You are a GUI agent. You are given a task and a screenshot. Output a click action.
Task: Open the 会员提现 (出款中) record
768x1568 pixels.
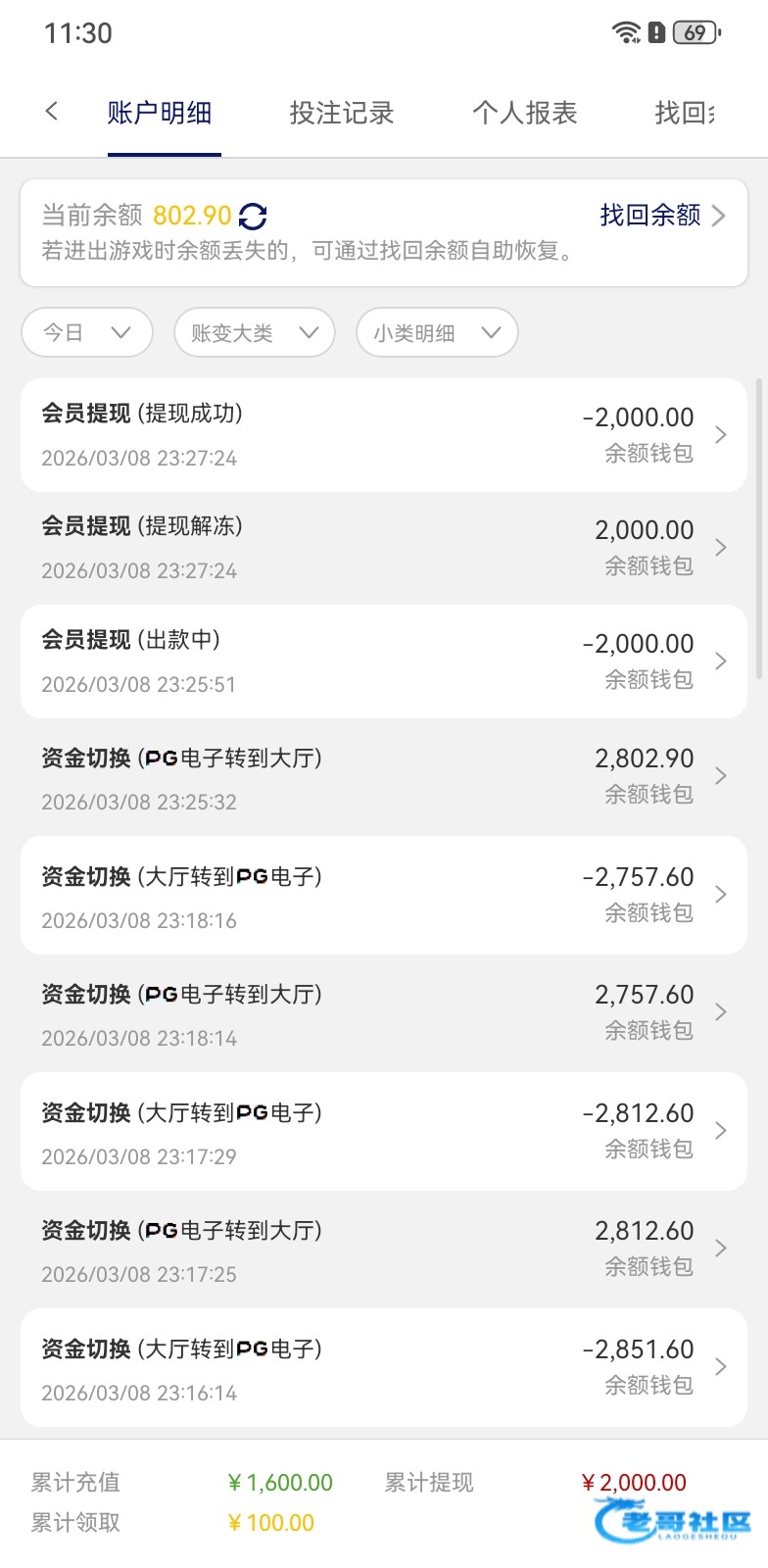click(383, 661)
